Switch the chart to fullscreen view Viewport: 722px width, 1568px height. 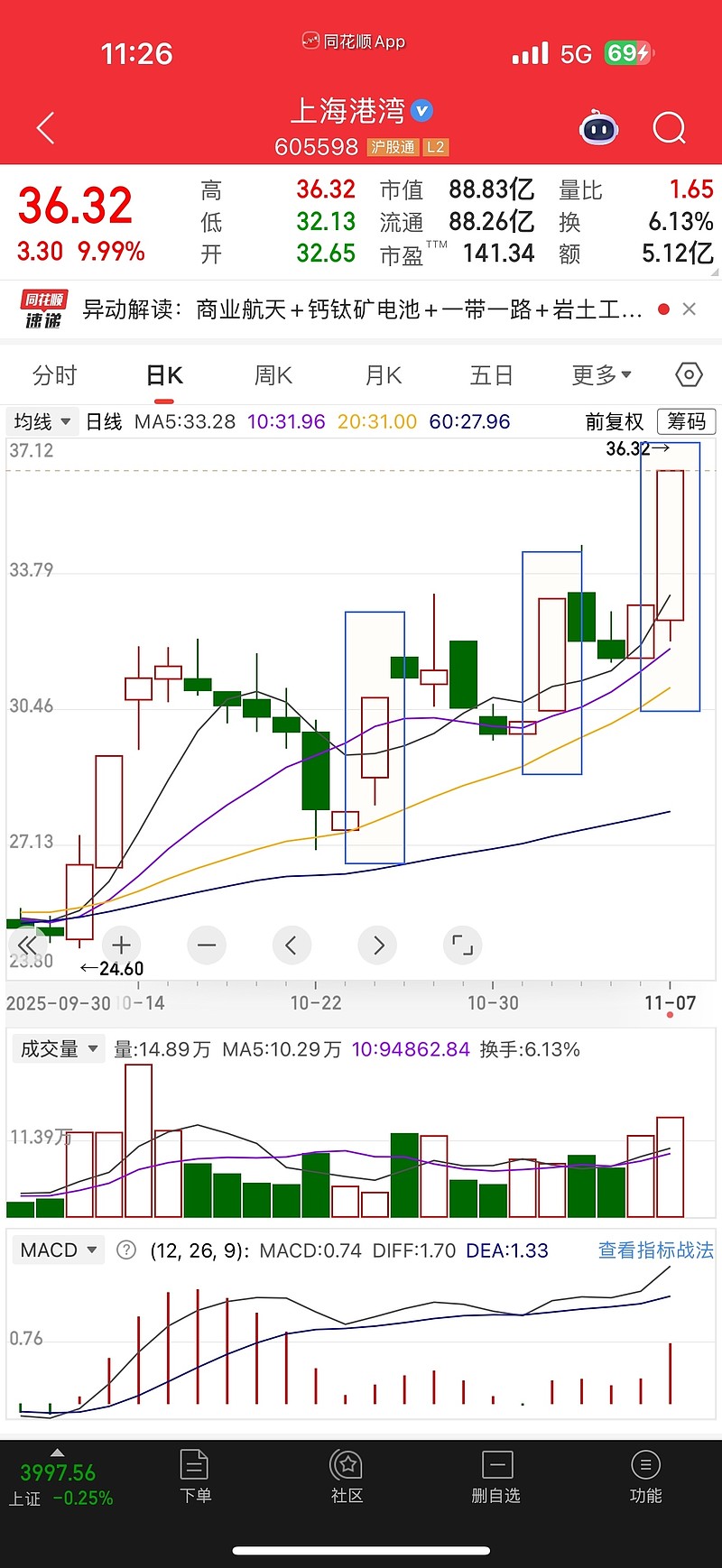(463, 945)
